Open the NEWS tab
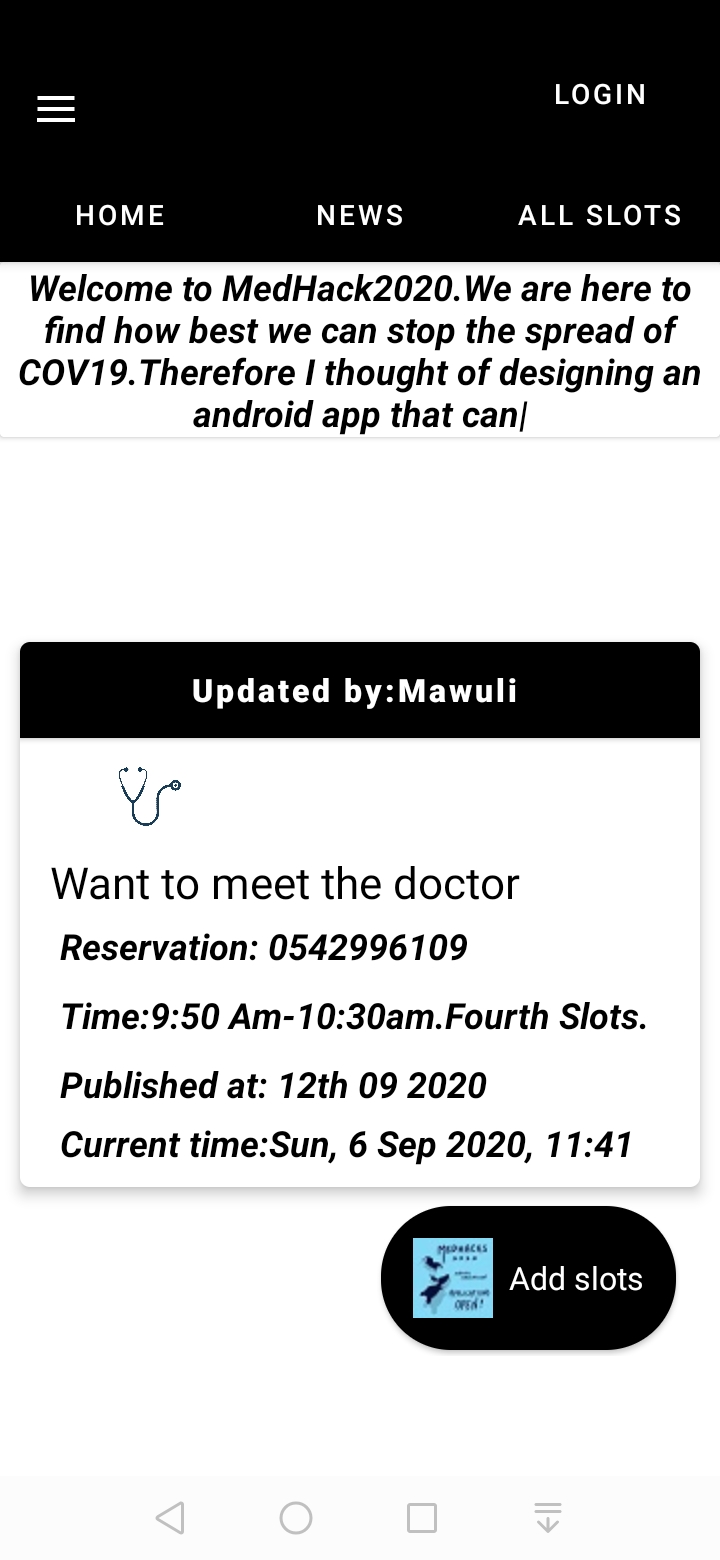The image size is (720, 1560). (x=360, y=215)
